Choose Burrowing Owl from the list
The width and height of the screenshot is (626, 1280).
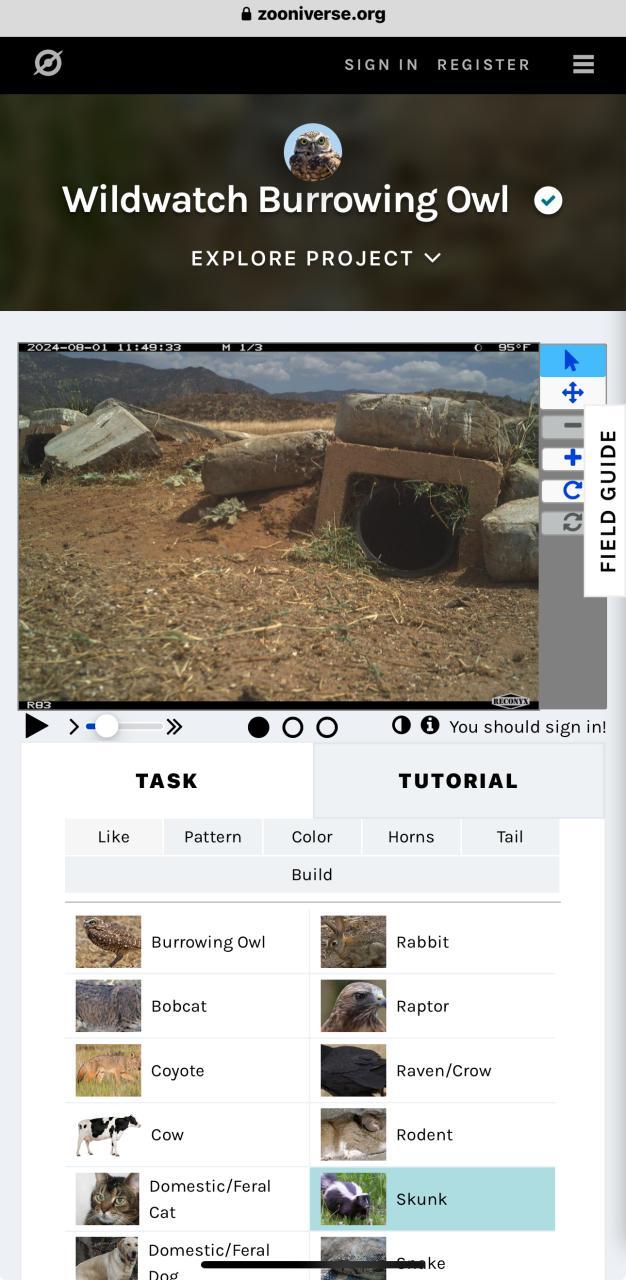tap(188, 942)
